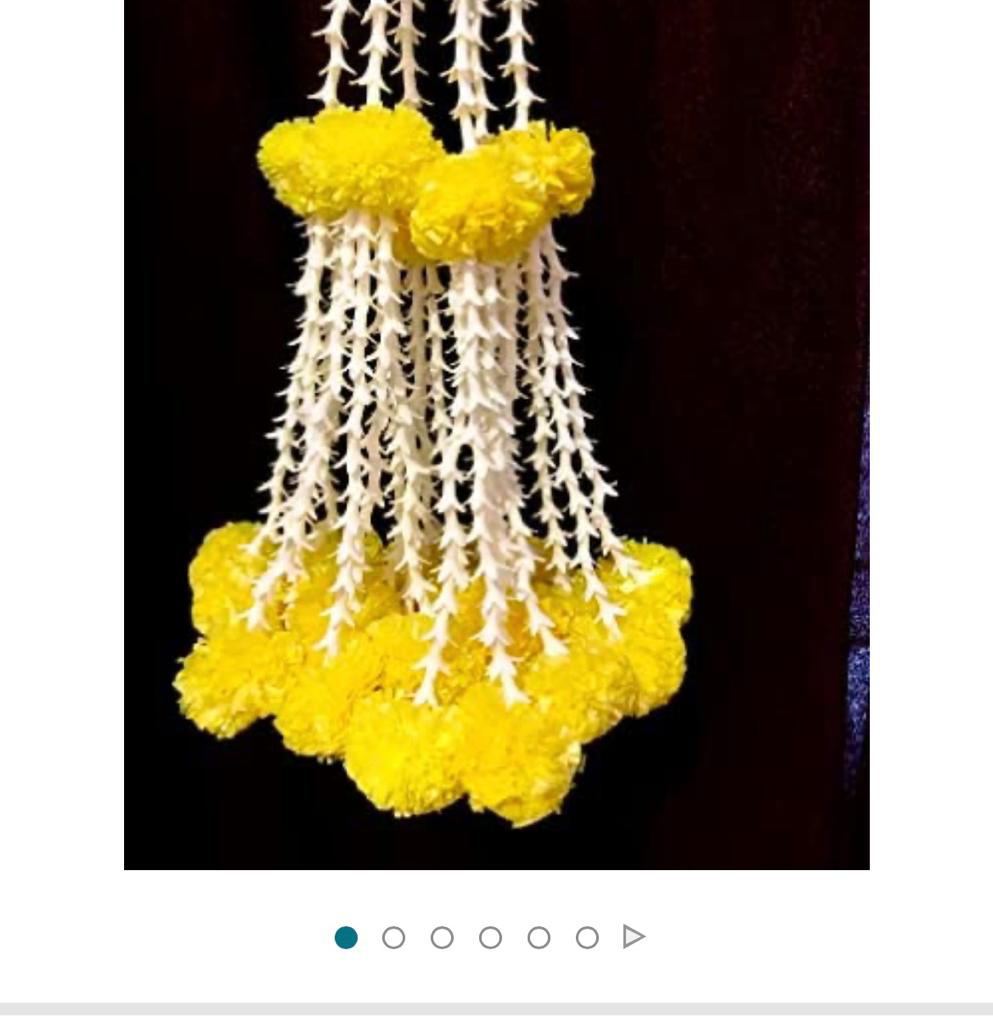Screen dimensions: 993x1024
Task: Toggle to the currently active filled dot
Action: tap(346, 937)
